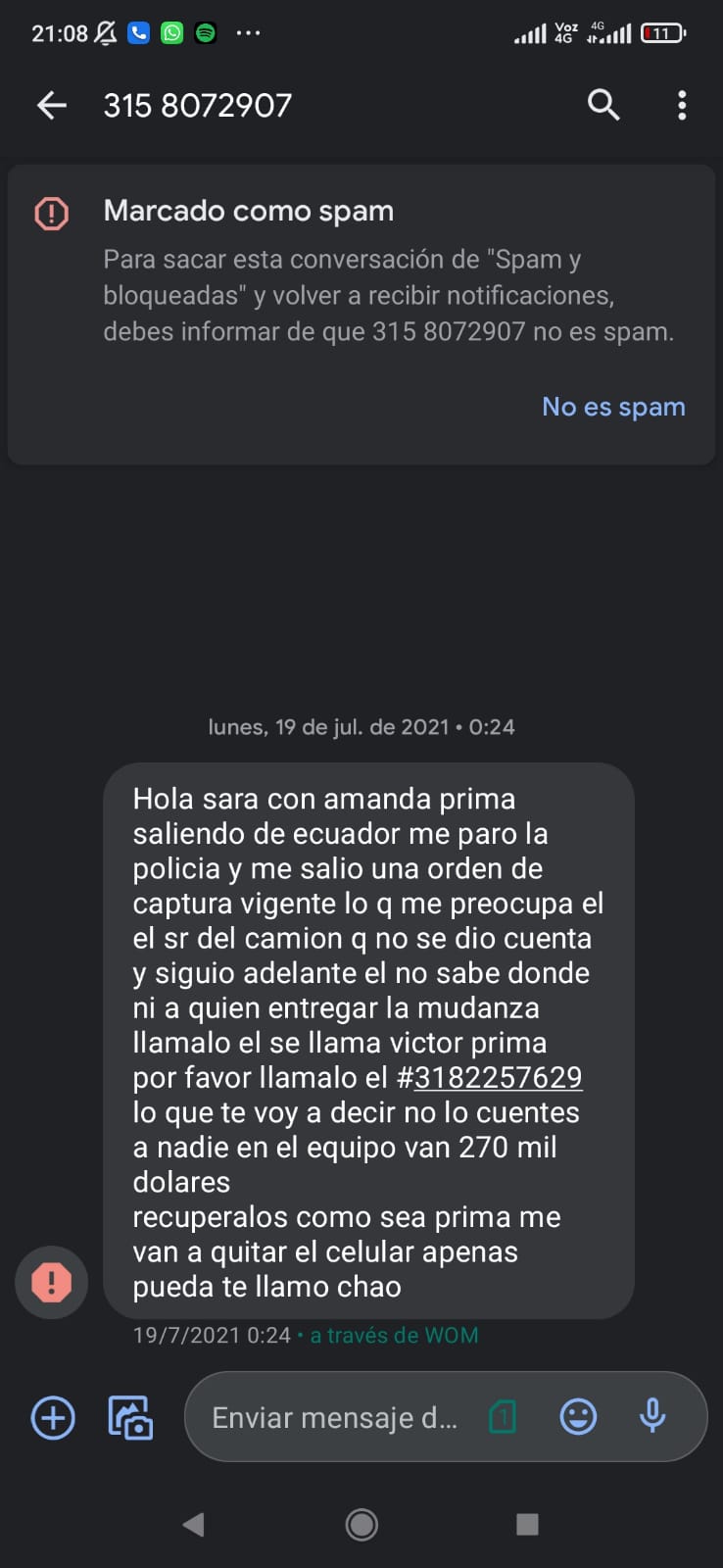Tap the back arrow to leave conversation

tap(51, 105)
